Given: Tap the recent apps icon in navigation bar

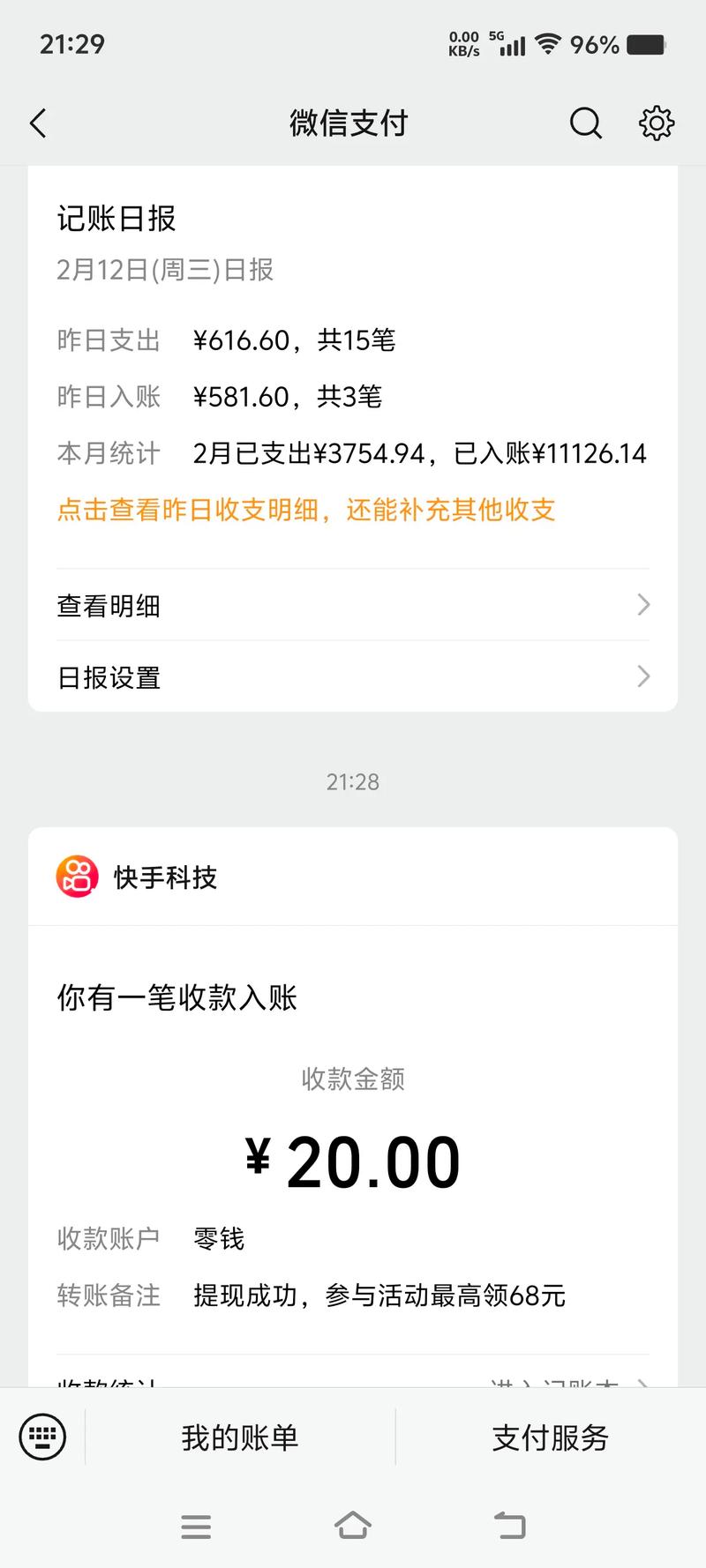Looking at the screenshot, I should 196,1526.
